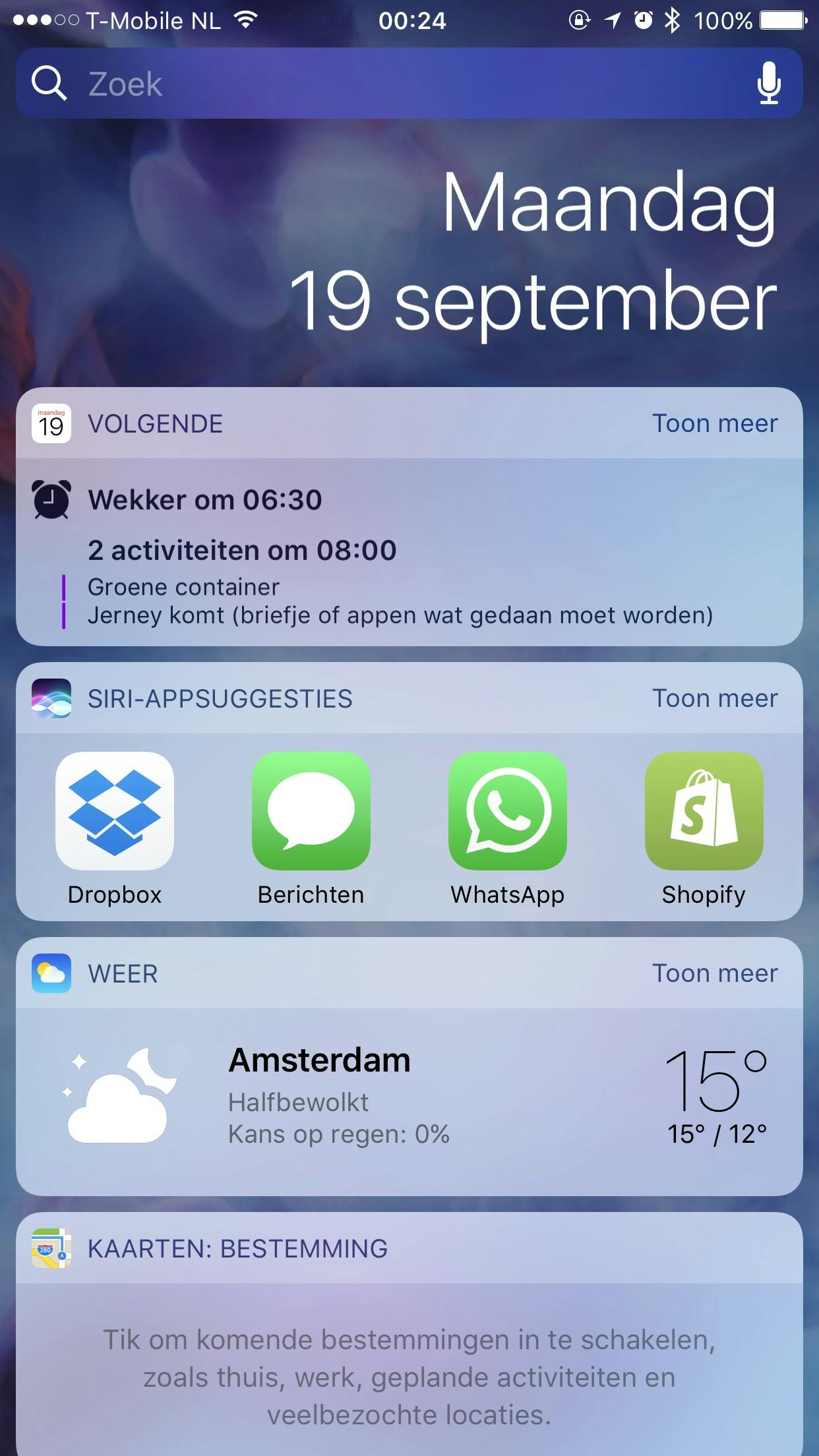The width and height of the screenshot is (819, 1456).
Task: Launch the Dropbox app
Action: [115, 811]
